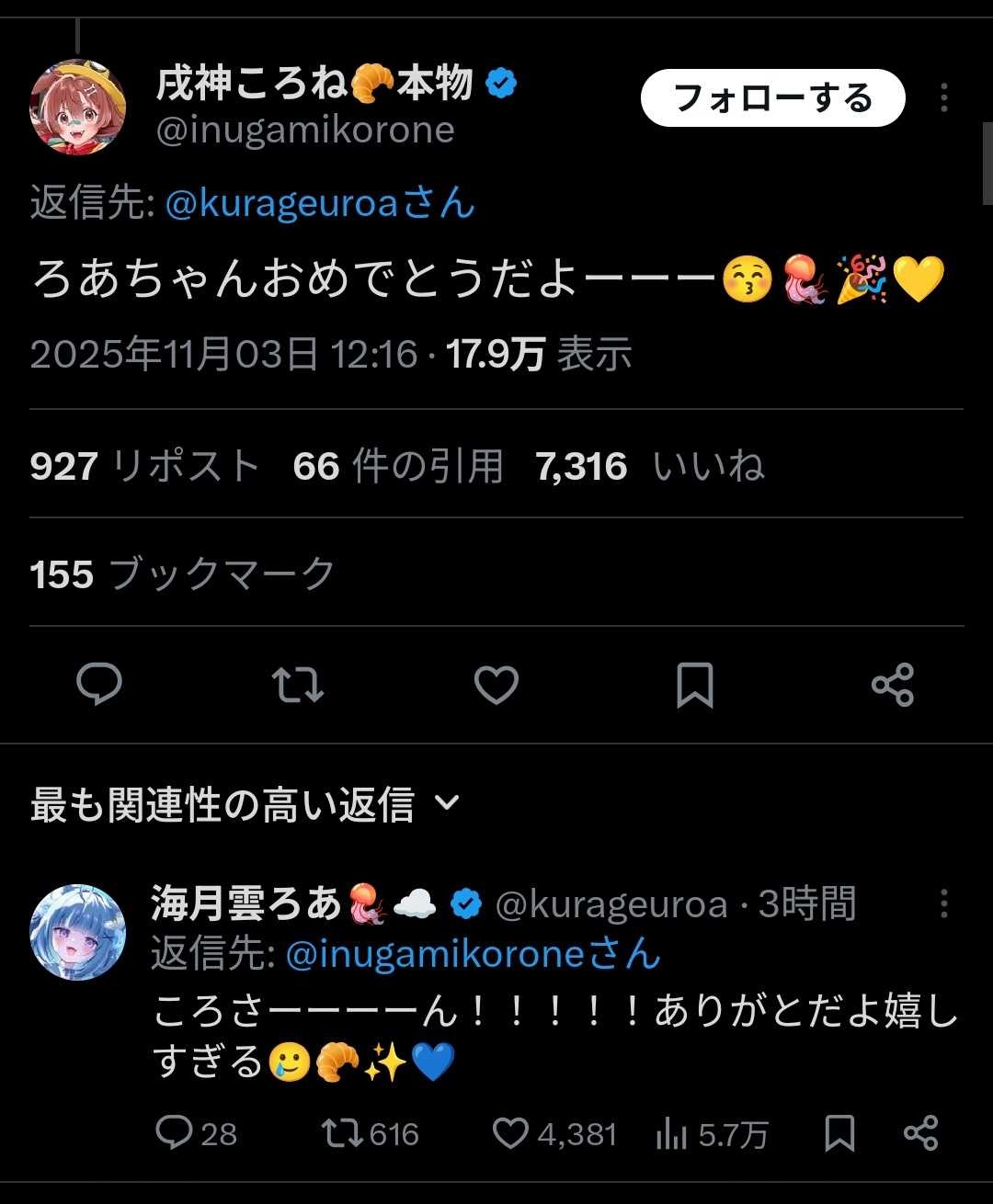Image resolution: width=993 pixels, height=1204 pixels.
Task: Open overflow menu on 海月雲ろあ's reply
Action: (x=943, y=904)
